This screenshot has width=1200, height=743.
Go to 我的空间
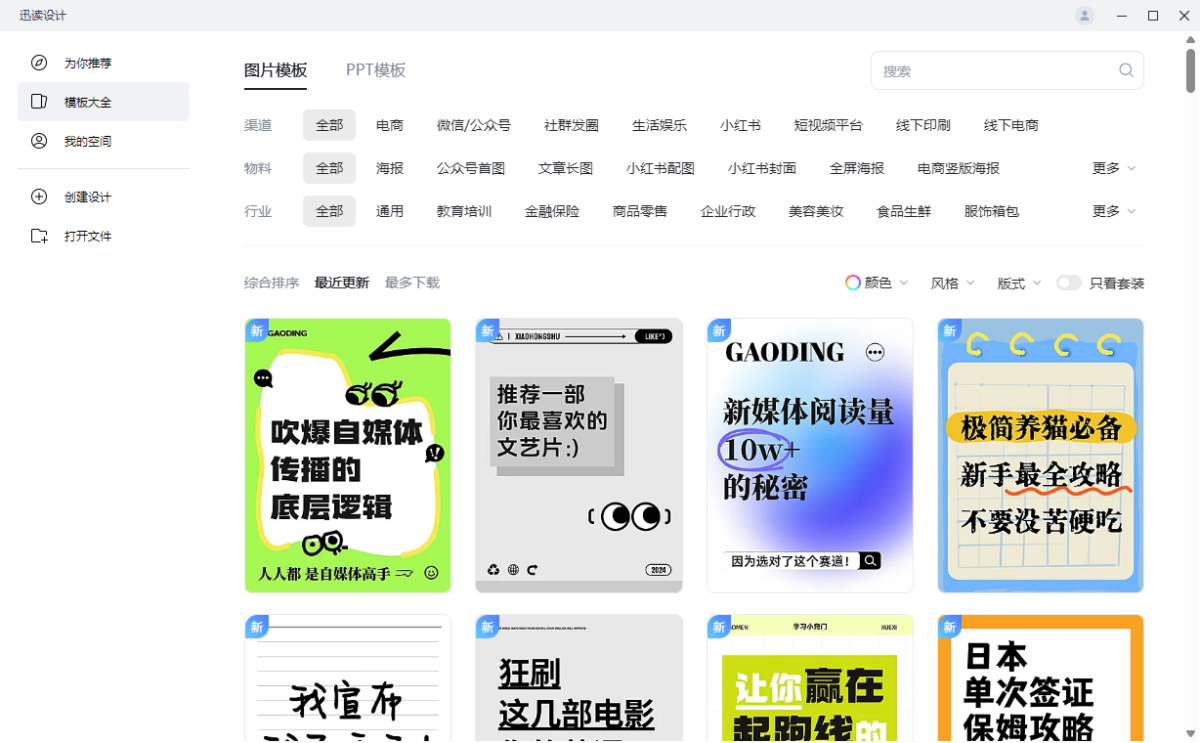pos(88,141)
